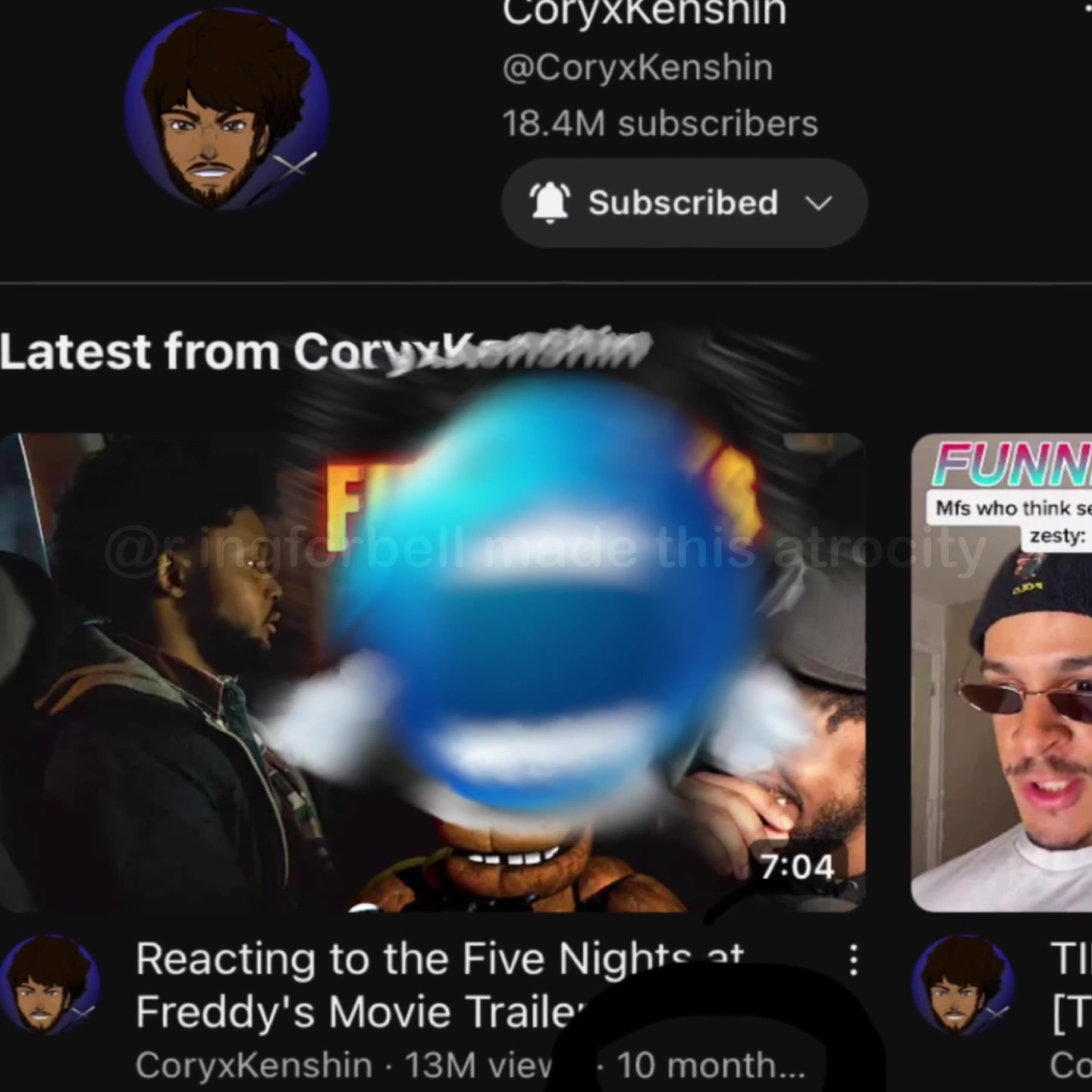Tap the channel avatar beside the Freddy's video title
1092x1092 pixels.
(x=50, y=984)
